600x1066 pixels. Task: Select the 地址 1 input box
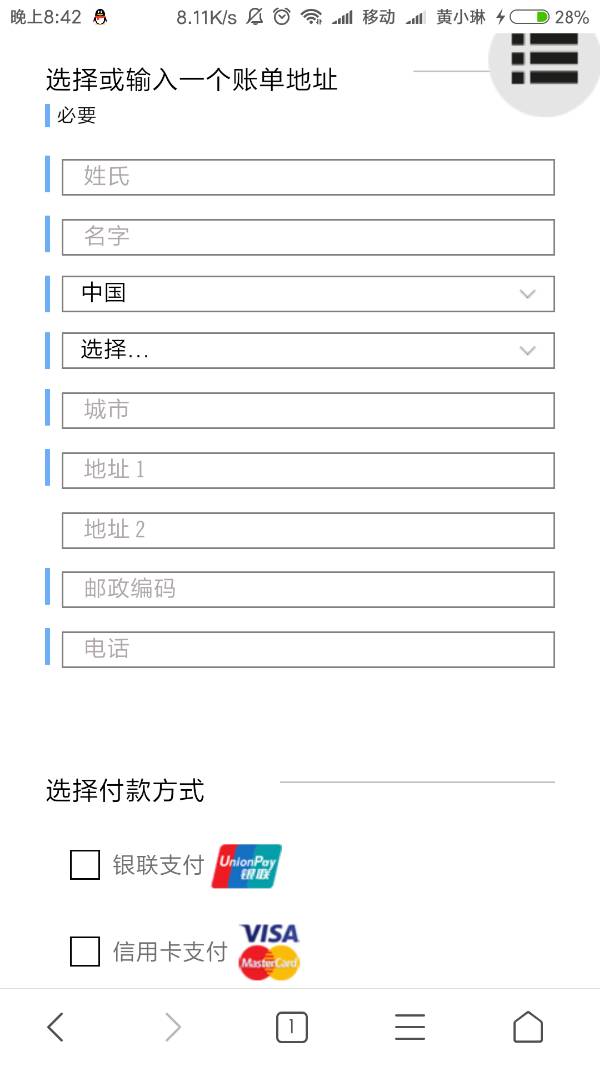pos(308,470)
